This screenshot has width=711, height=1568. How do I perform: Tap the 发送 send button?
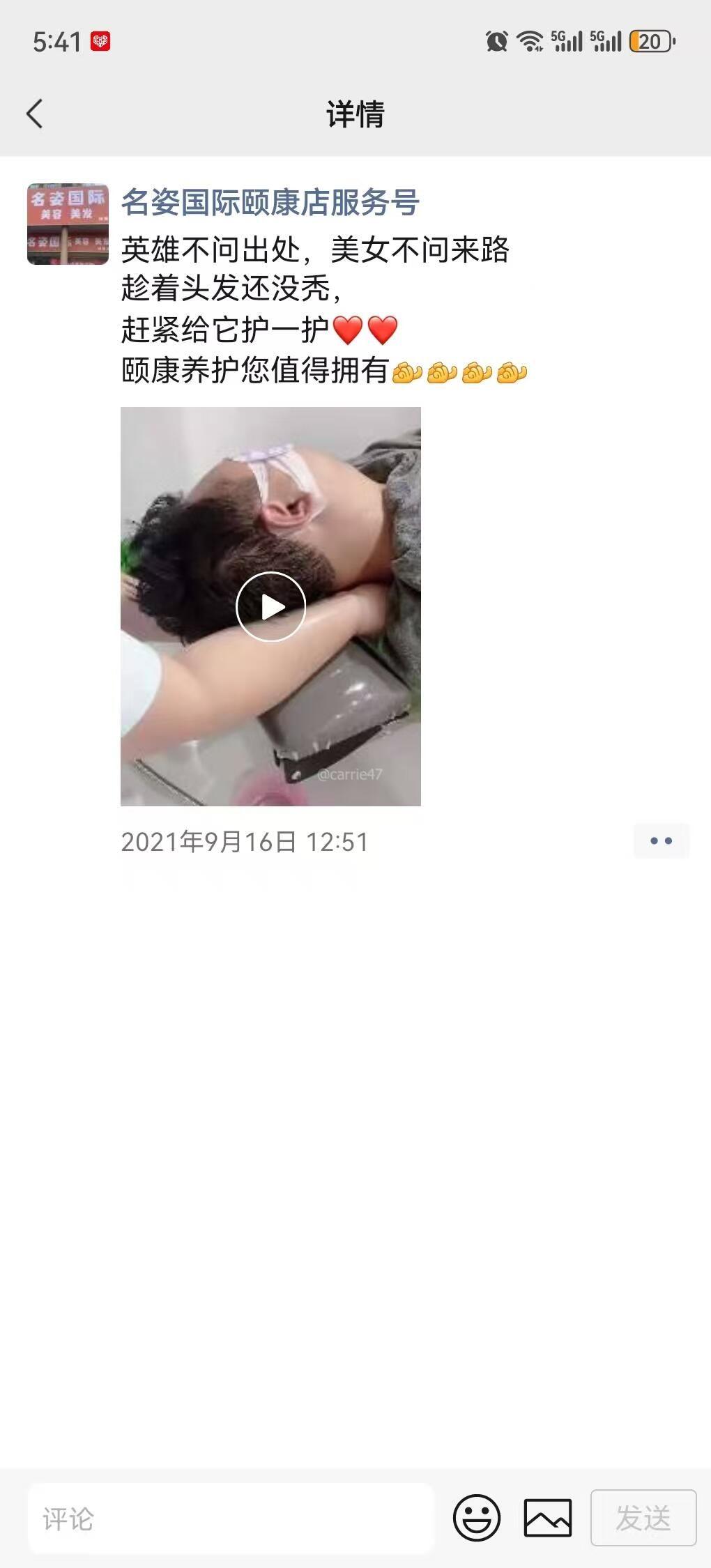643,1518
